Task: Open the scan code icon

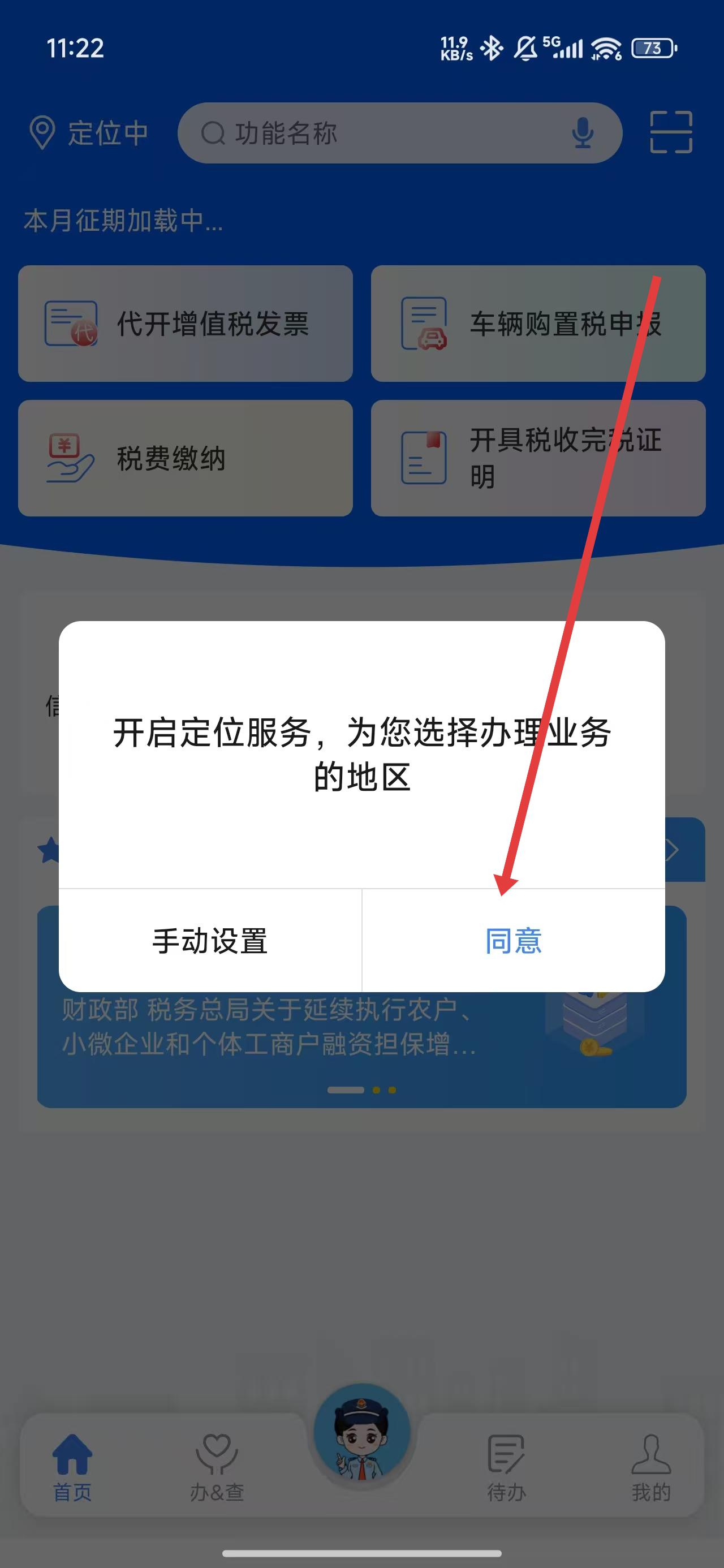Action: click(670, 132)
